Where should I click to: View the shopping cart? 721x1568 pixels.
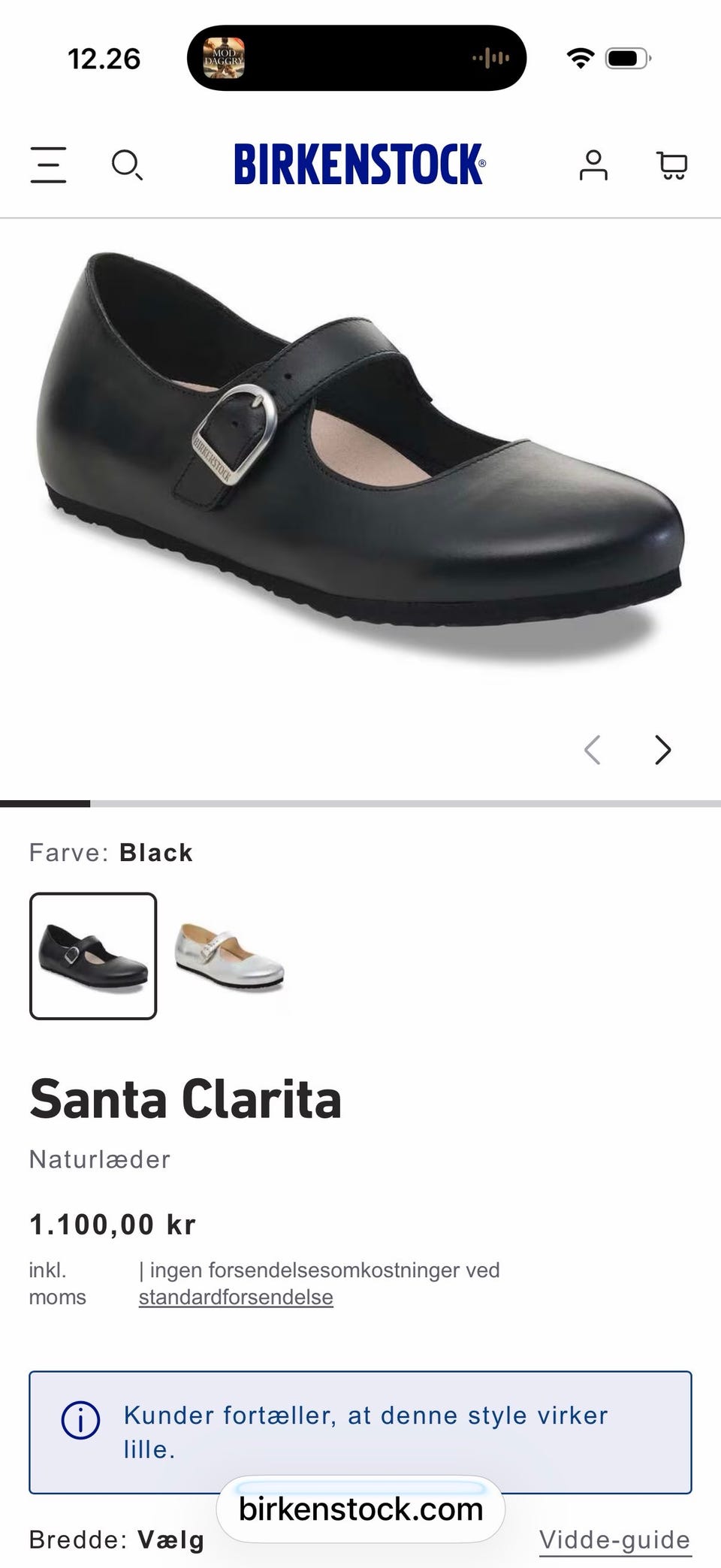672,165
